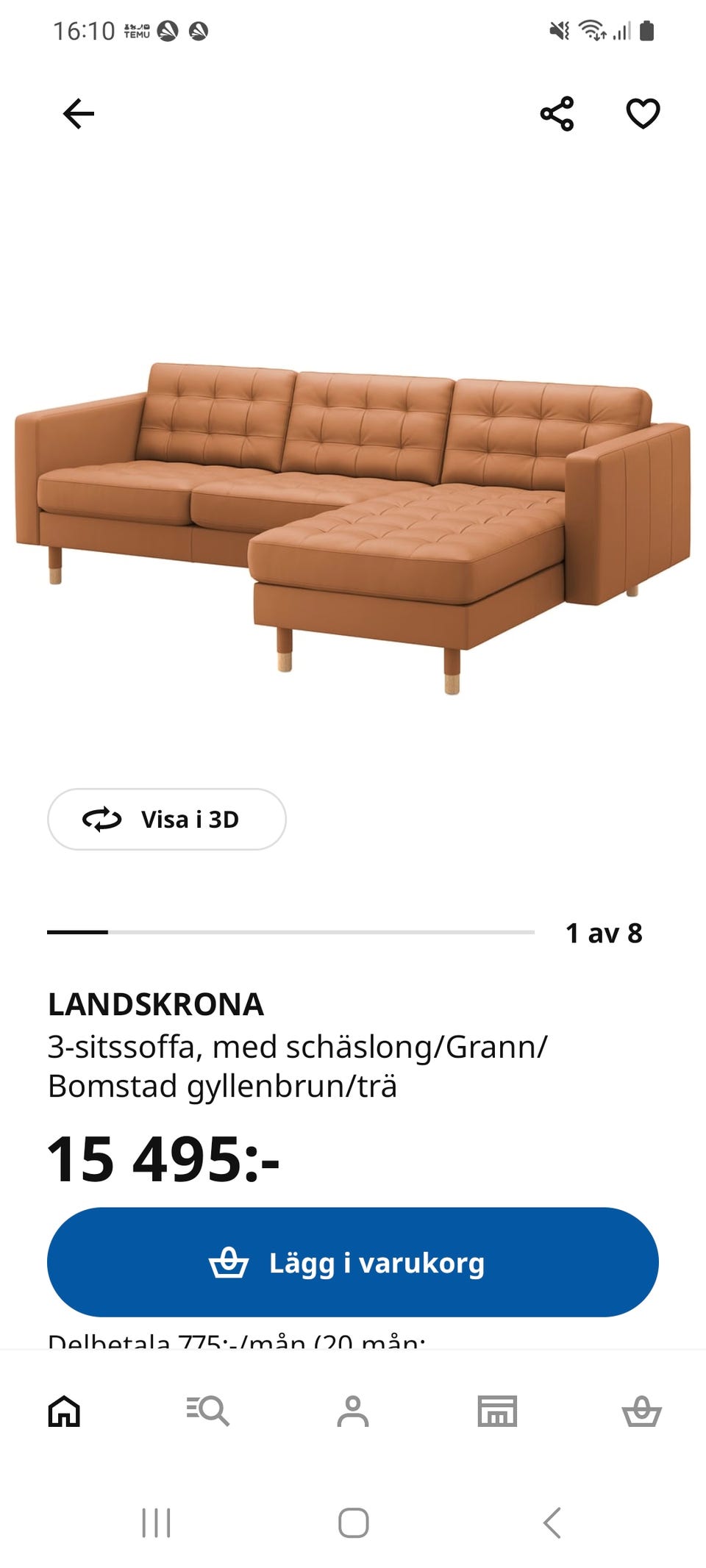This screenshot has width=706, height=1568.
Task: Tap the image carousel progress bar
Action: 290,934
